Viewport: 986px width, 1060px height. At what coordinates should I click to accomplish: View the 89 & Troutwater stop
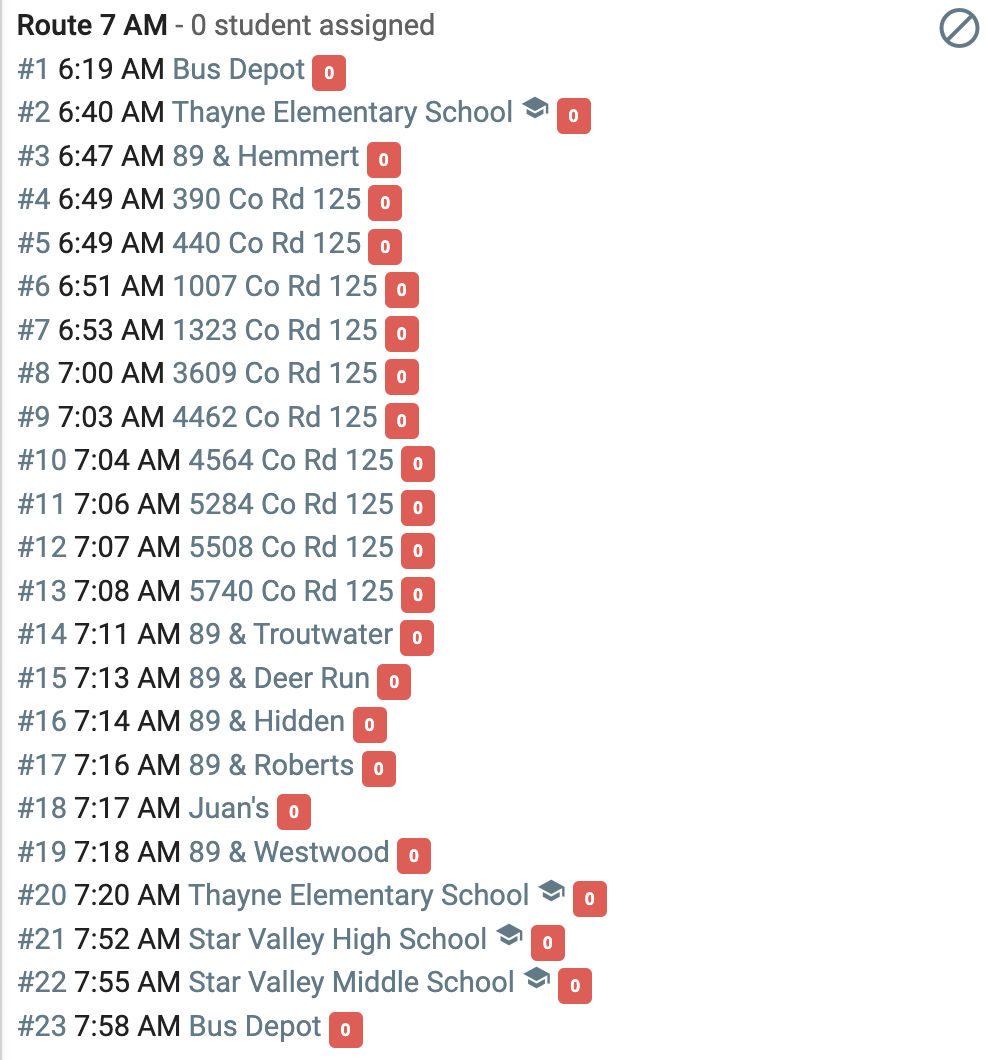pos(291,635)
